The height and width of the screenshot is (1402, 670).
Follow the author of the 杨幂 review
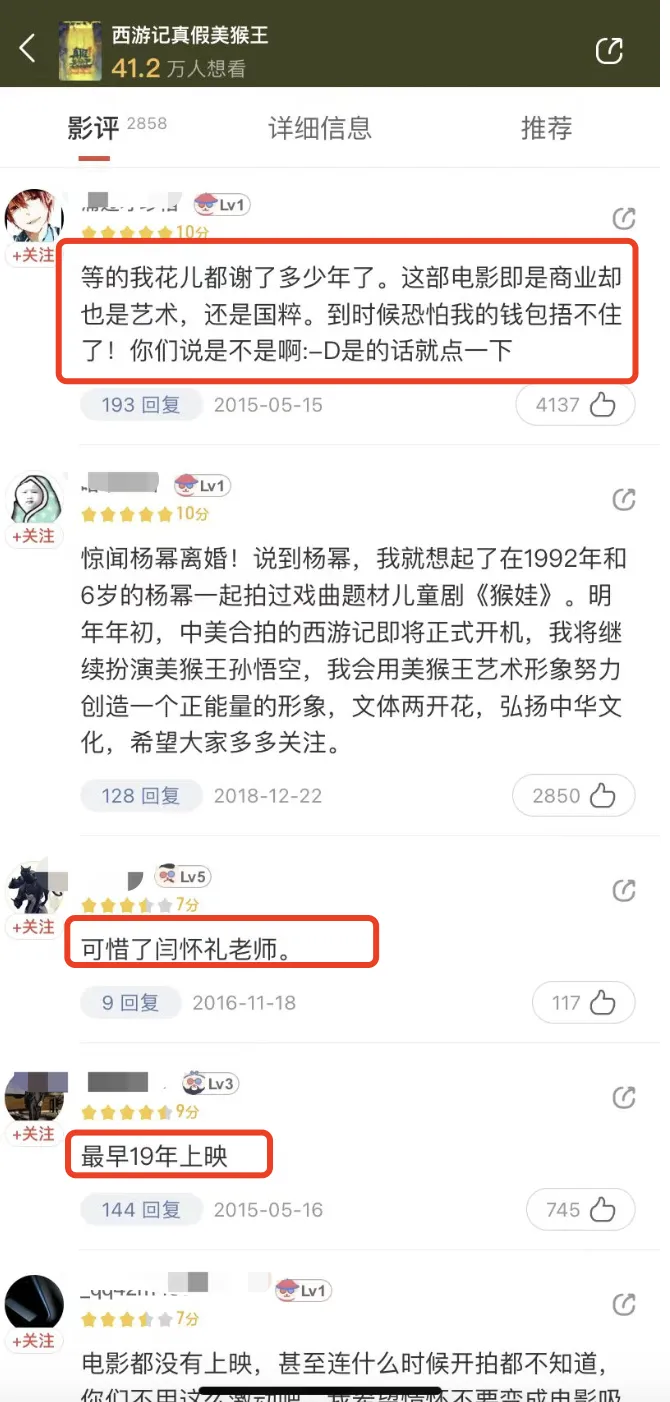[34, 536]
